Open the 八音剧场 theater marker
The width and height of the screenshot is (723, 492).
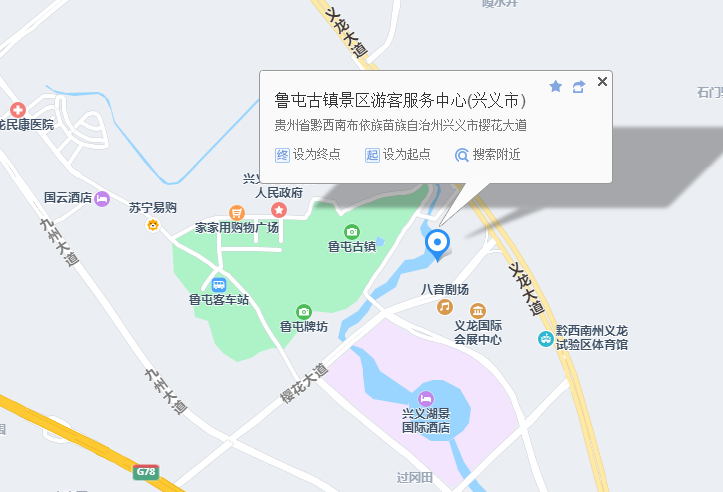click(x=445, y=305)
